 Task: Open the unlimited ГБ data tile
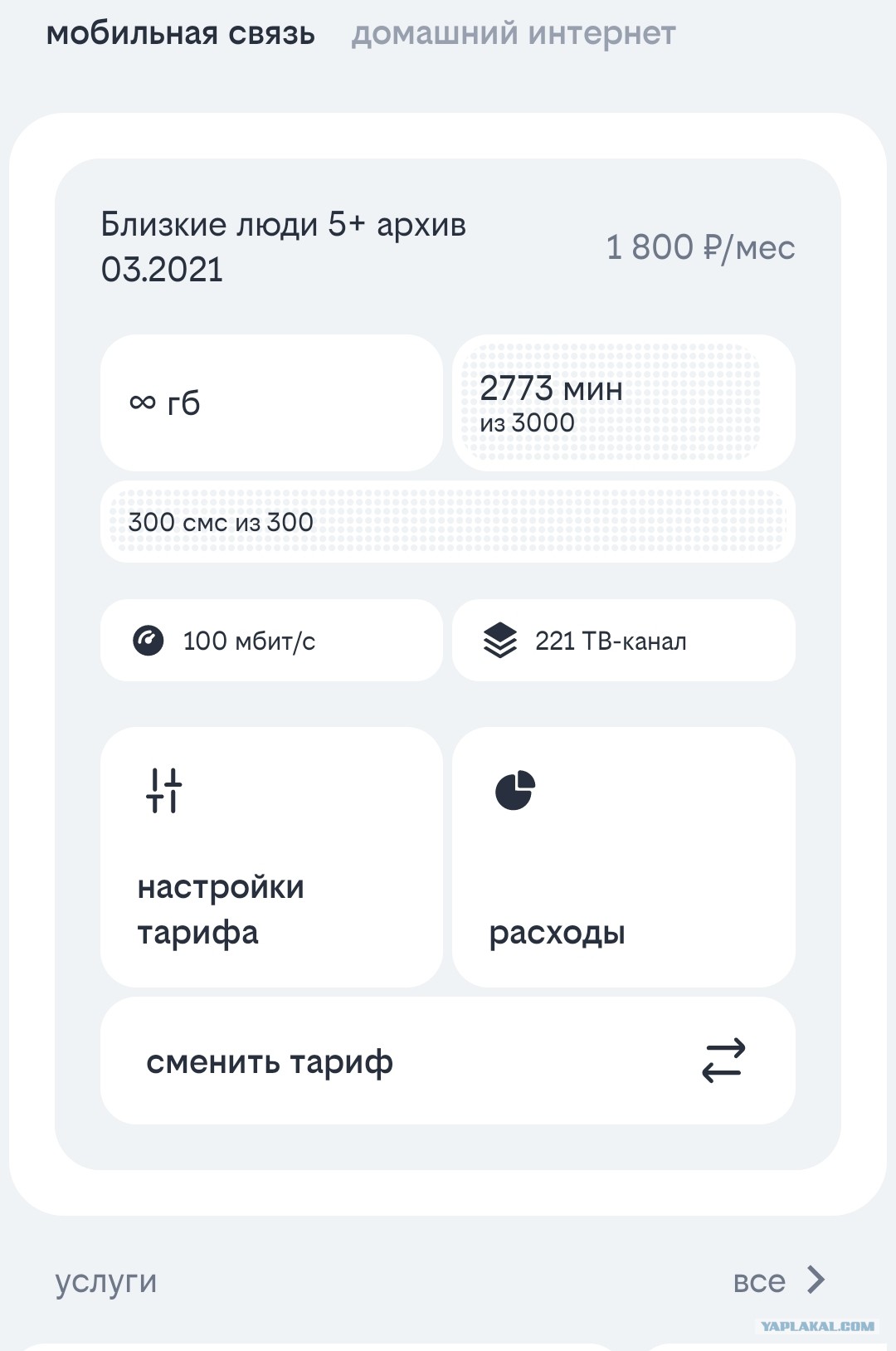tap(271, 403)
